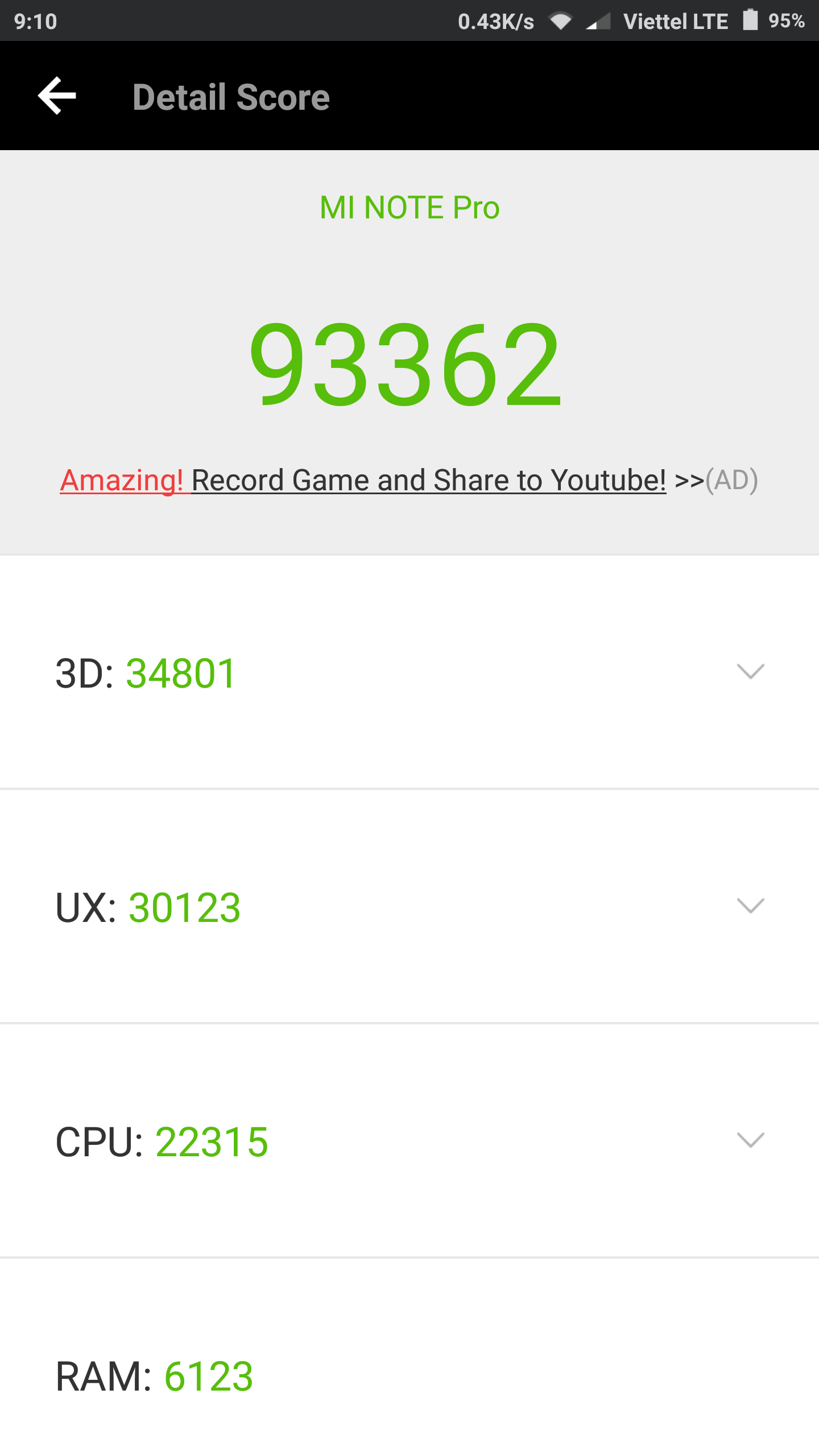Expand the 3D score details
The image size is (819, 1456).
tap(409, 673)
